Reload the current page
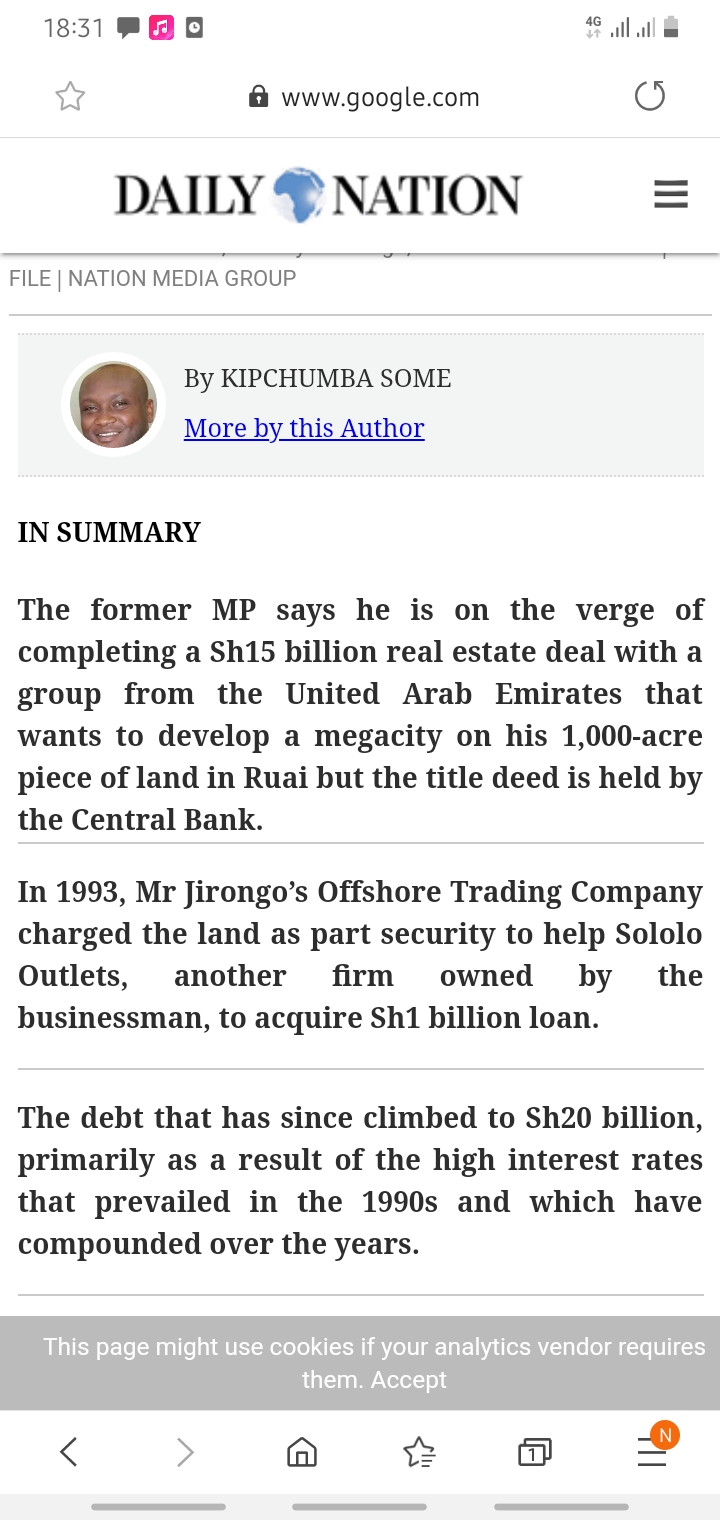The image size is (720, 1520). tap(650, 97)
